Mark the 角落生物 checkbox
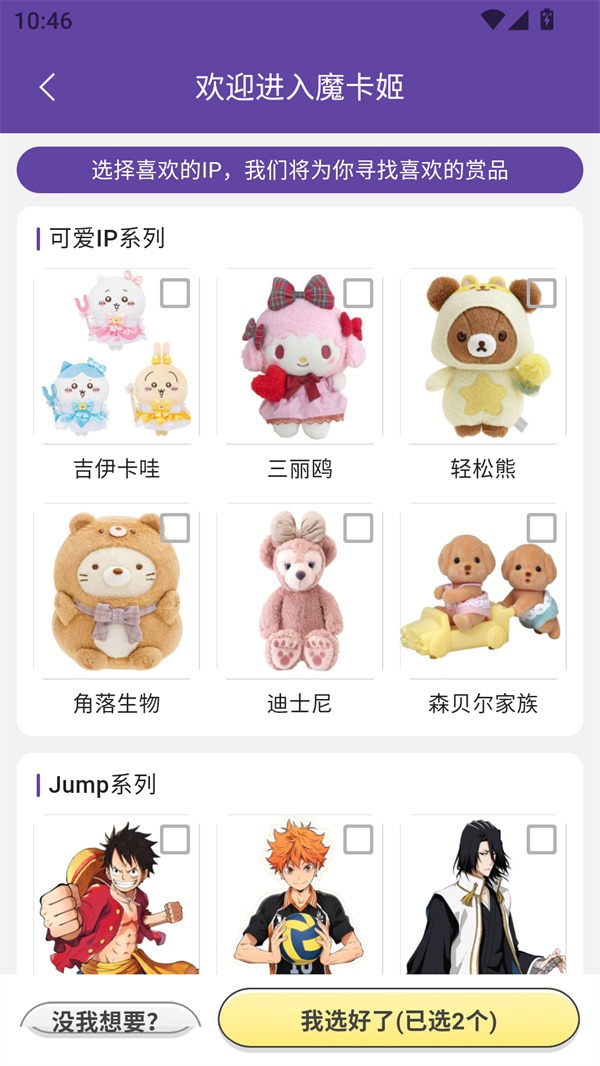This screenshot has height=1066, width=600. pyautogui.click(x=175, y=528)
